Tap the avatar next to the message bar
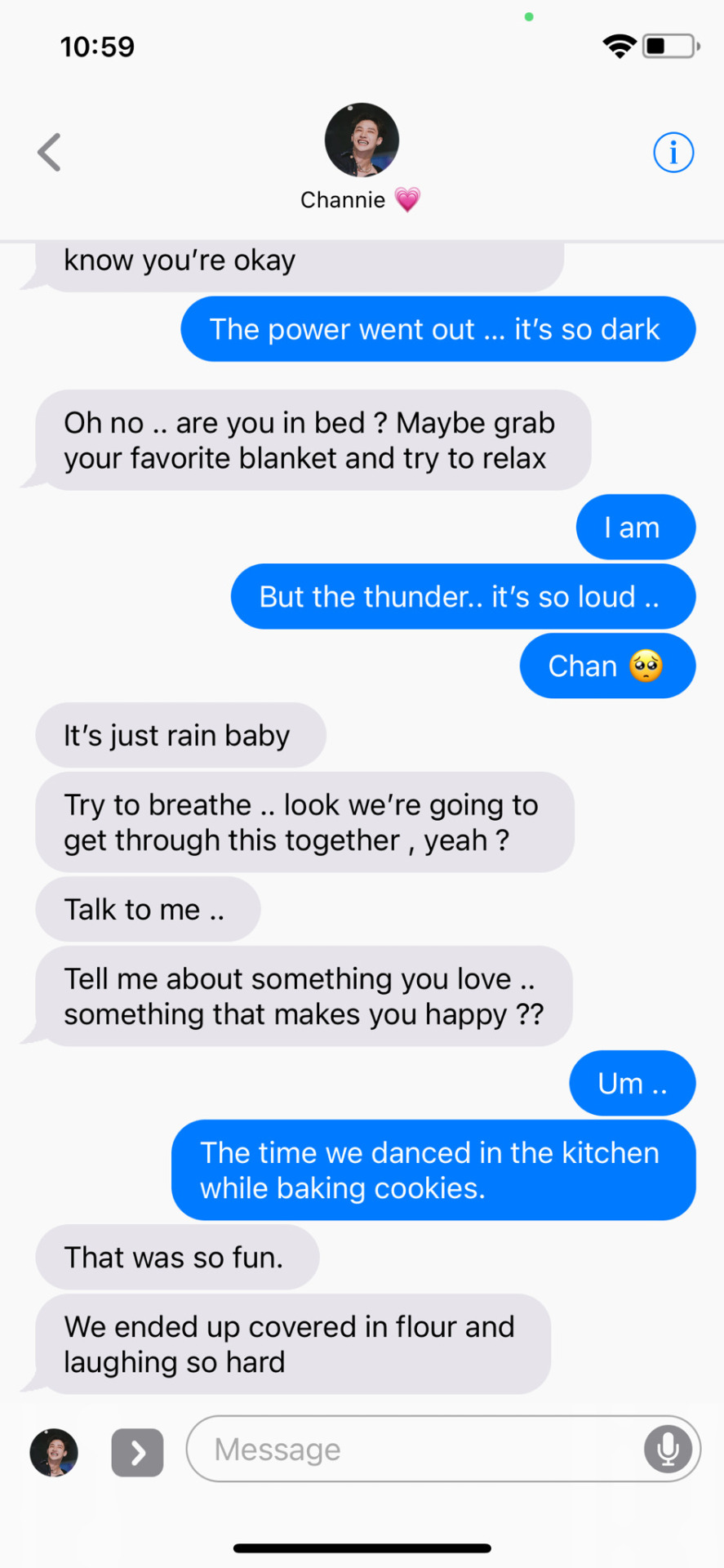 pos(54,1453)
